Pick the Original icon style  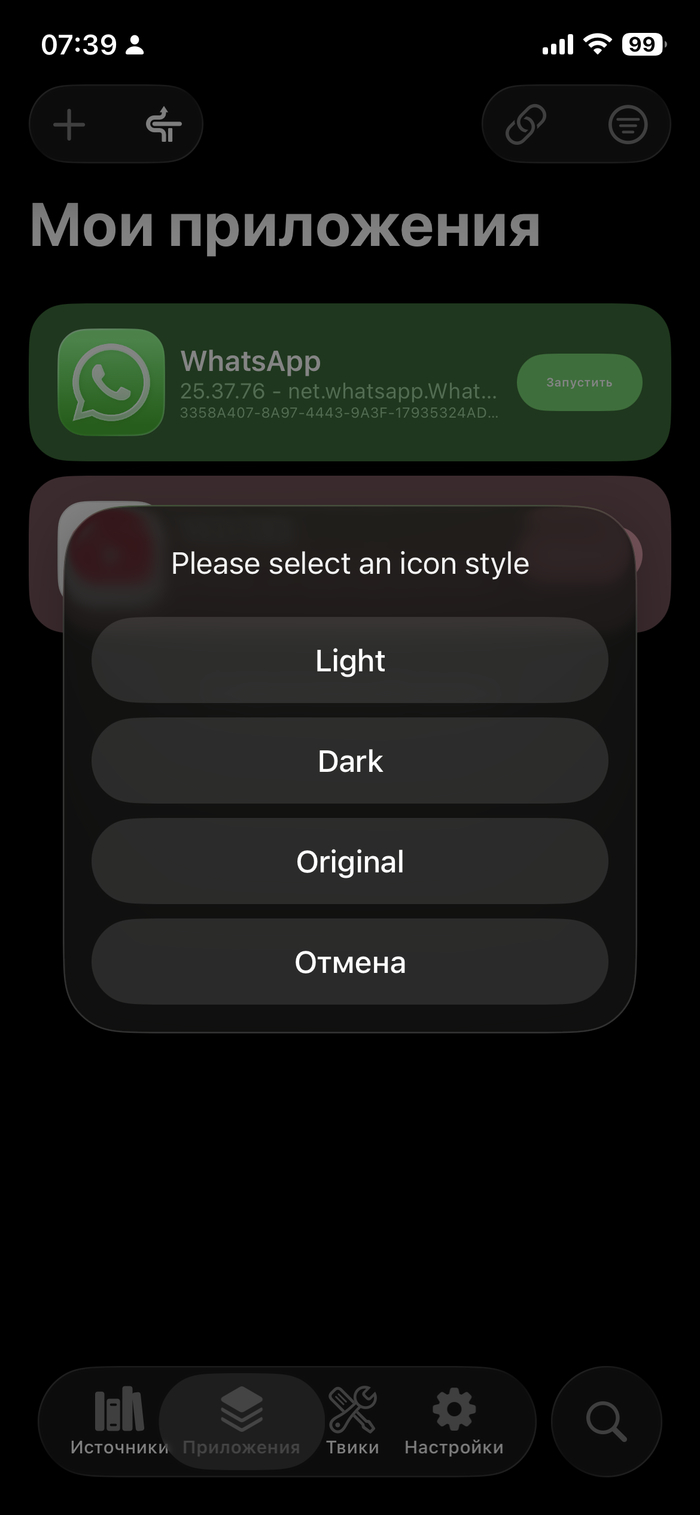[x=350, y=861]
